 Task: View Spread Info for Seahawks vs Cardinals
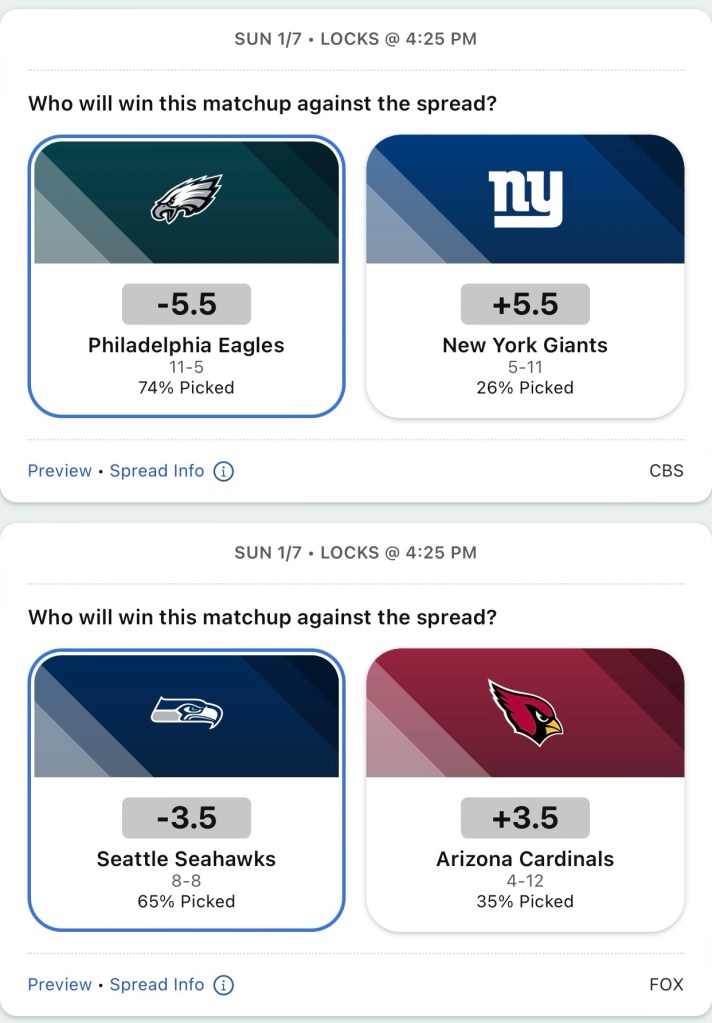(x=157, y=984)
